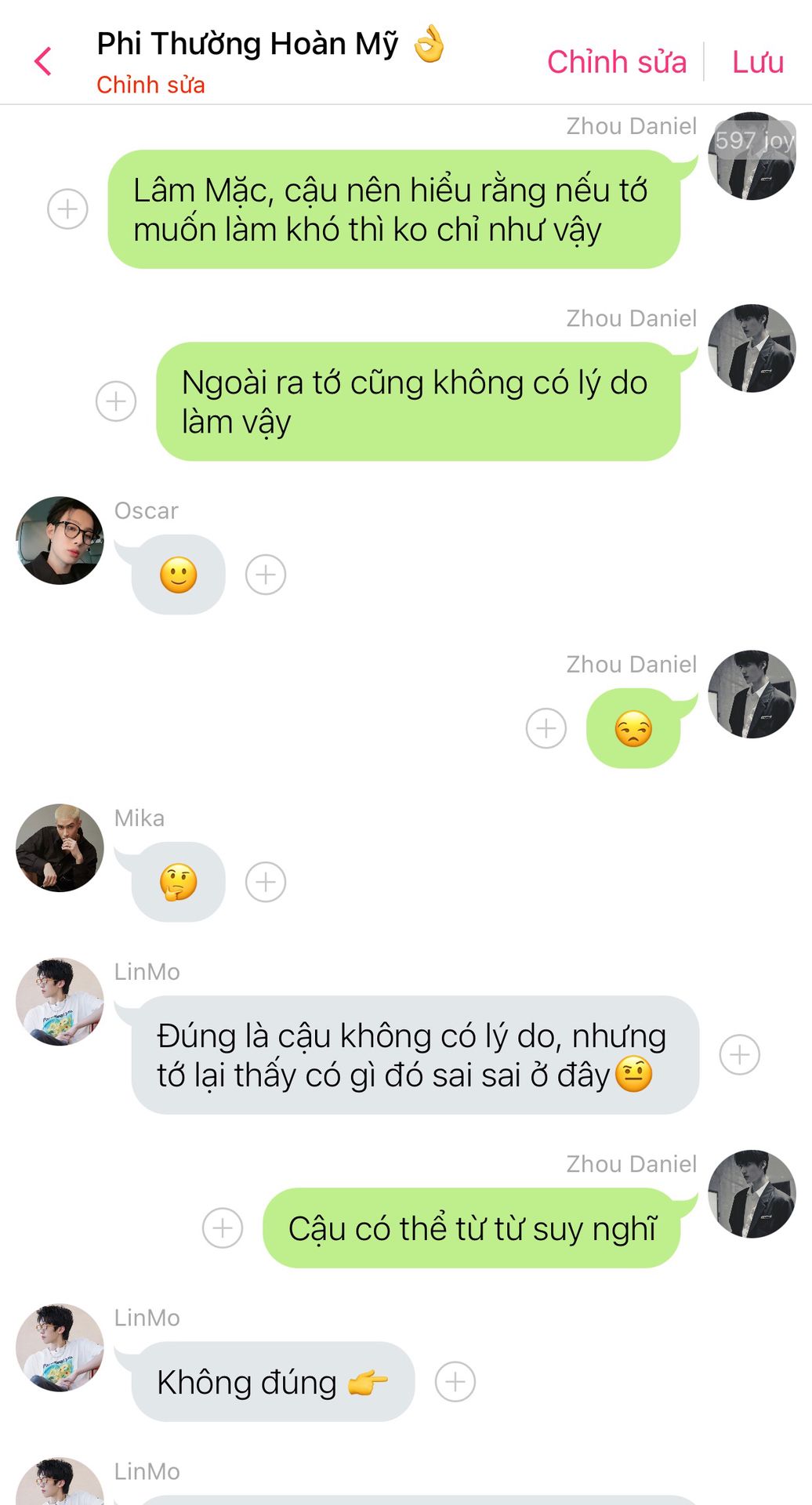Save the chat with Lưu
The height and width of the screenshot is (1505, 812).
click(758, 62)
